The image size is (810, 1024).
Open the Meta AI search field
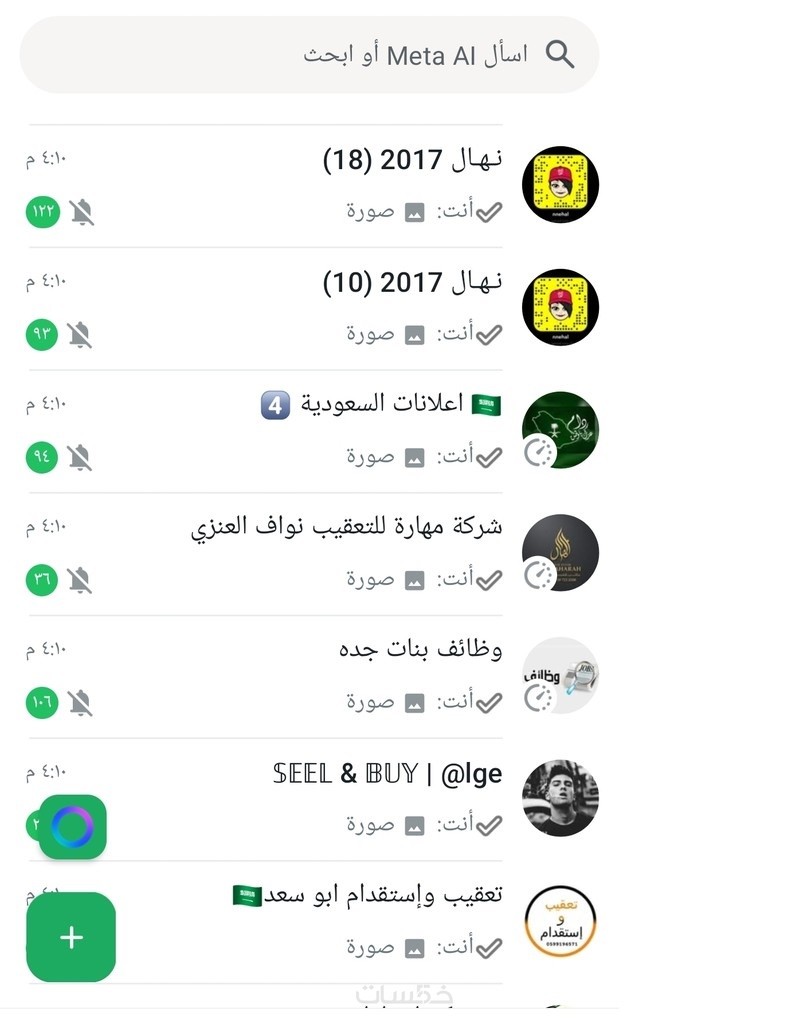310,55
